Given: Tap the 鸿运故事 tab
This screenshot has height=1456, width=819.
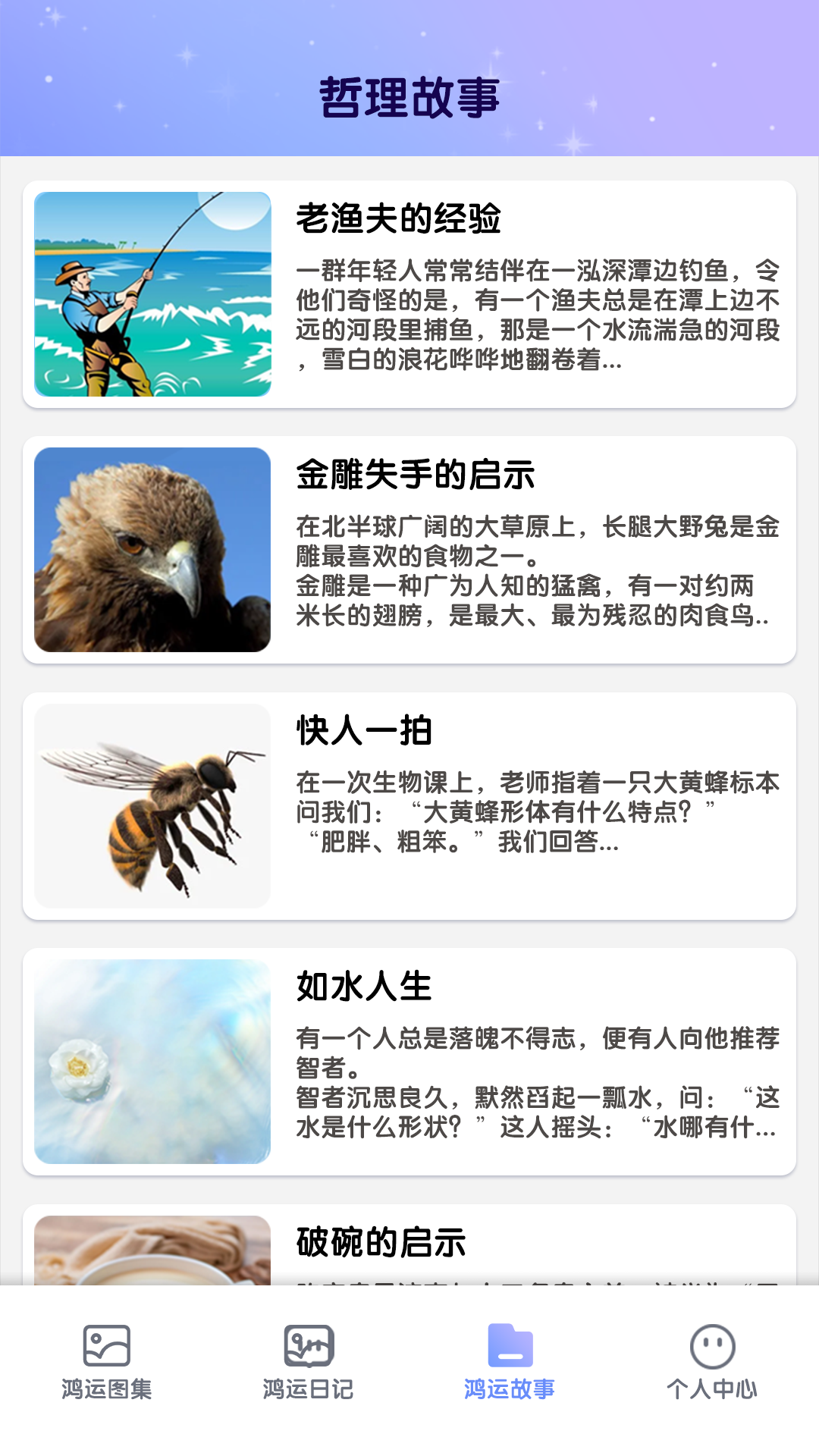Looking at the screenshot, I should coord(510,1362).
